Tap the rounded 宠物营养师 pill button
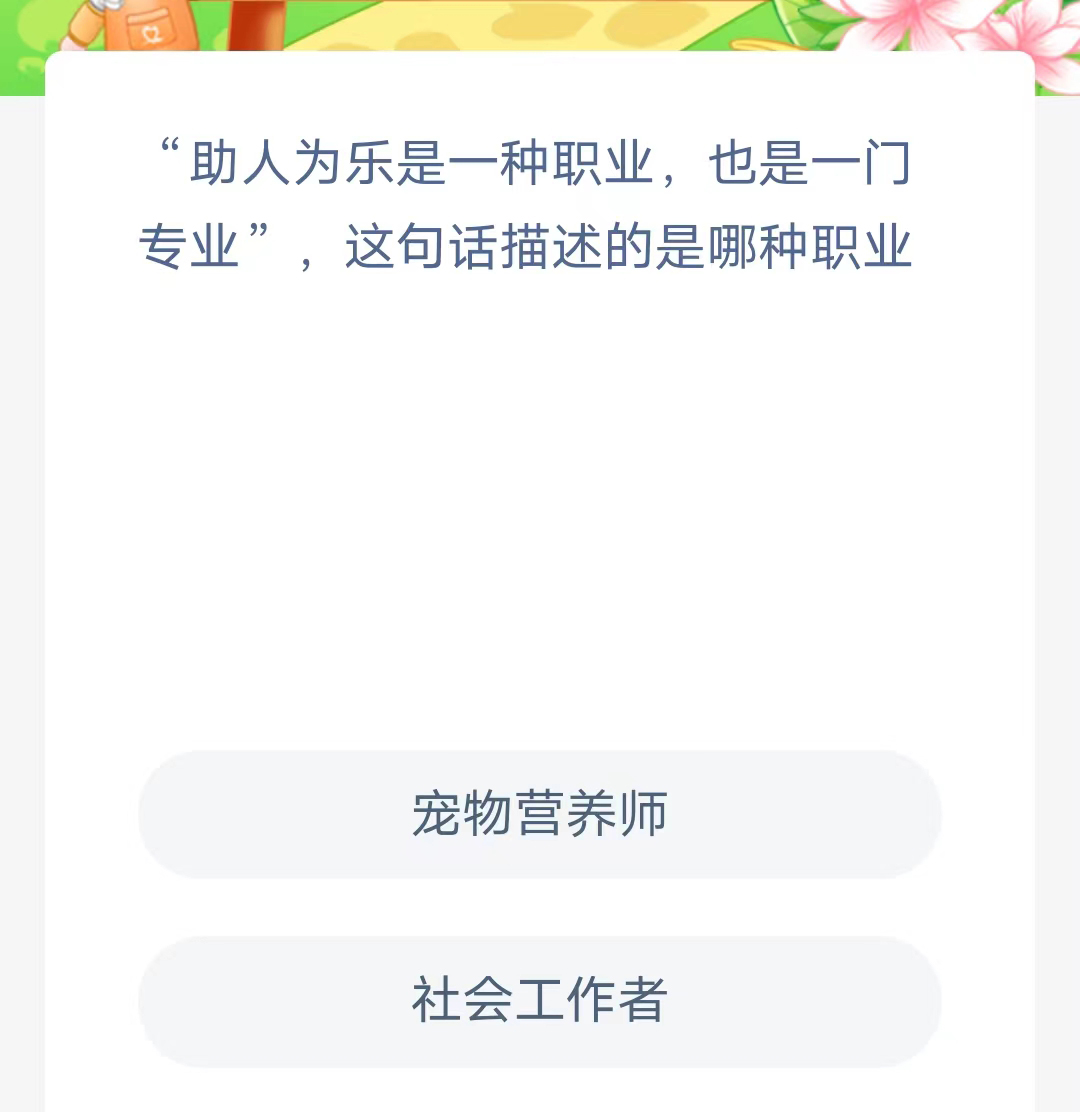This screenshot has width=1080, height=1112. point(540,816)
